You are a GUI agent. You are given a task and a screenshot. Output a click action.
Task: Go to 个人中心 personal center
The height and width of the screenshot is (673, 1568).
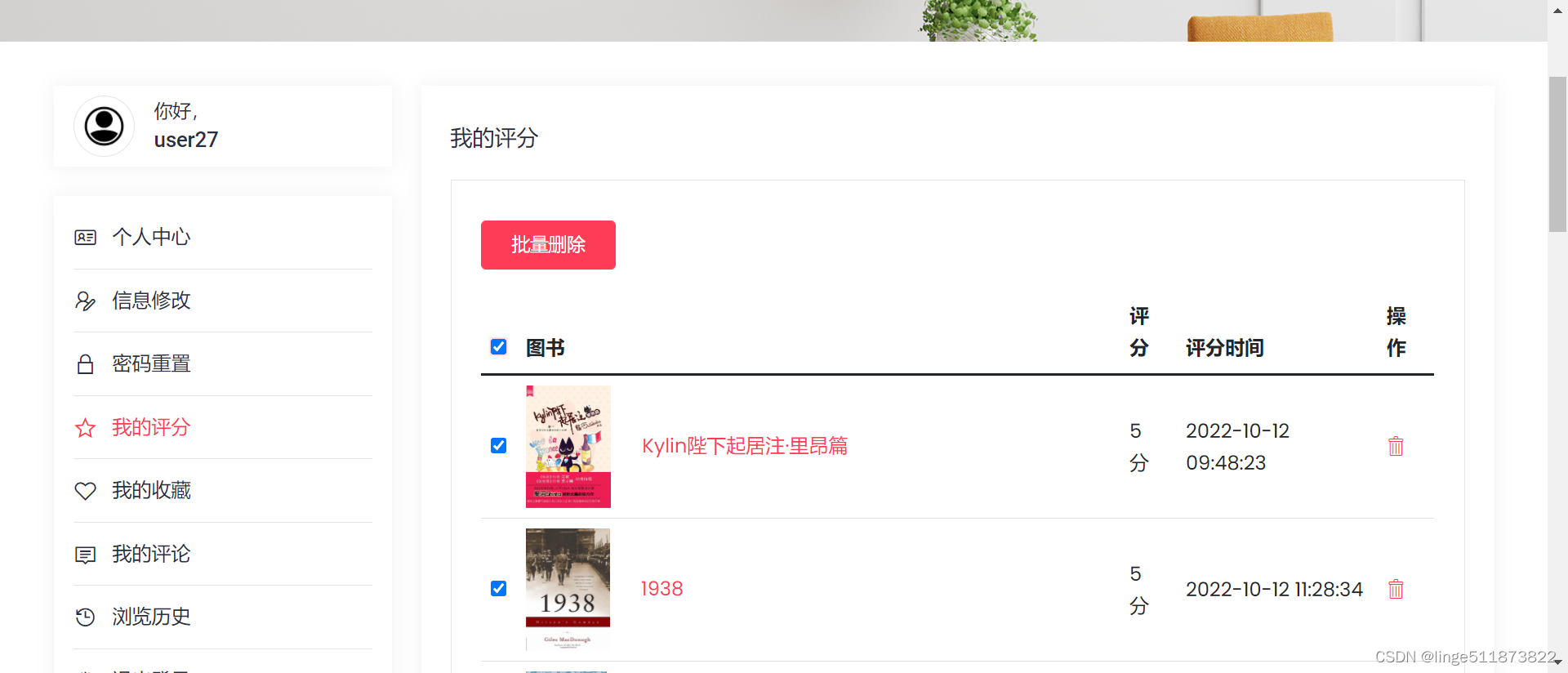[x=151, y=238]
